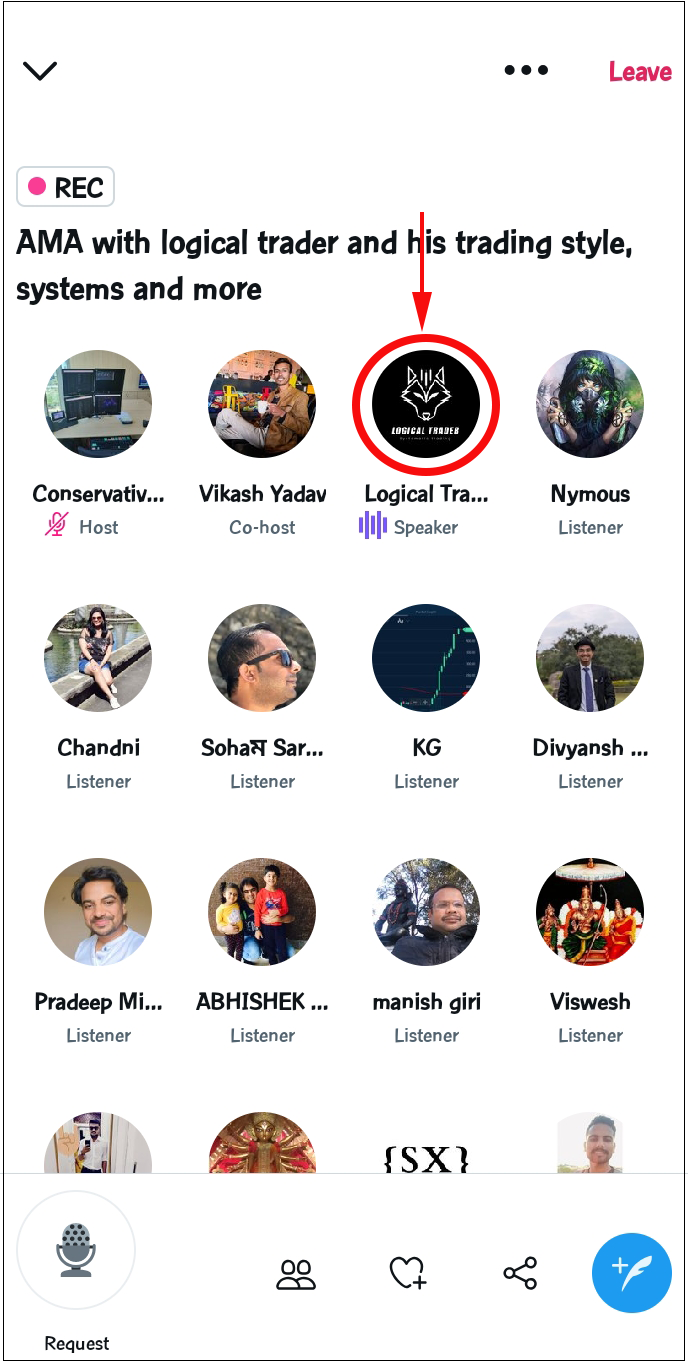Tap manish giri's avatar
The width and height of the screenshot is (688, 1364).
[426, 912]
